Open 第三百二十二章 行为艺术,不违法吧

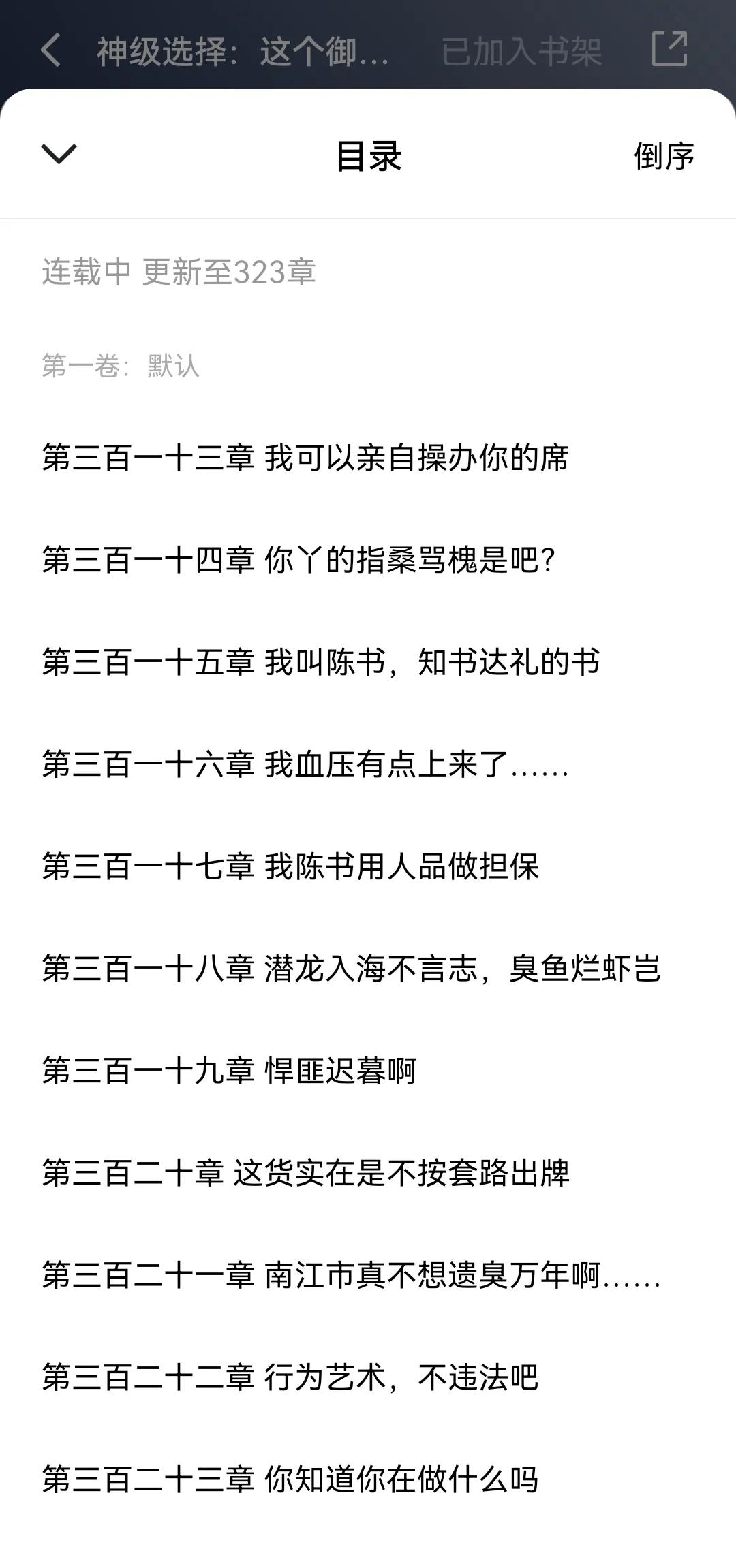click(290, 1377)
